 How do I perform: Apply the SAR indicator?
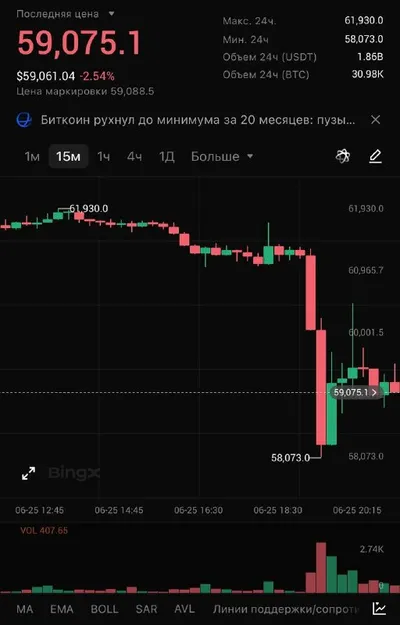[x=146, y=609]
